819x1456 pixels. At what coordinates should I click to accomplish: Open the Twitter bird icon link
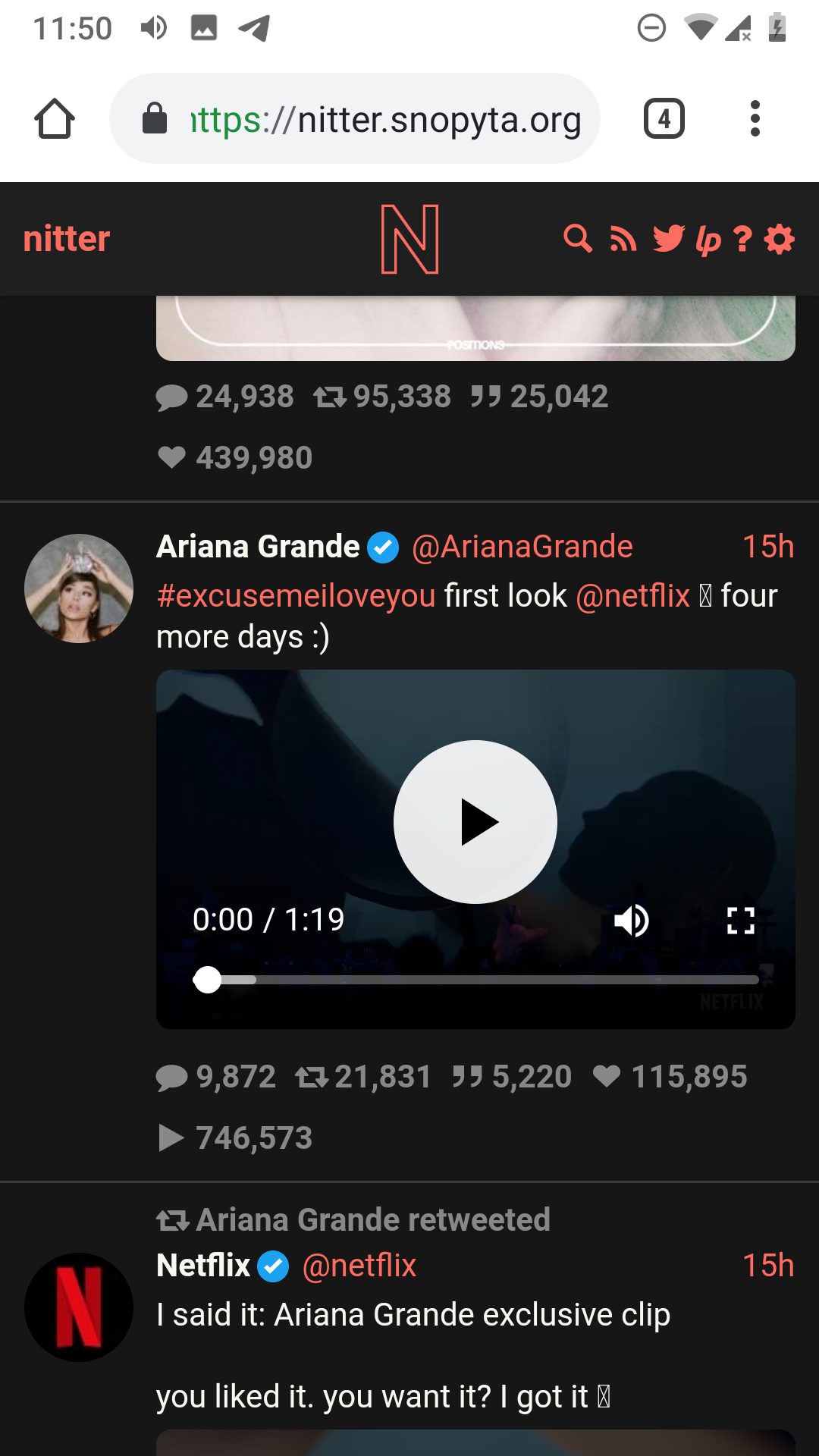click(x=668, y=239)
